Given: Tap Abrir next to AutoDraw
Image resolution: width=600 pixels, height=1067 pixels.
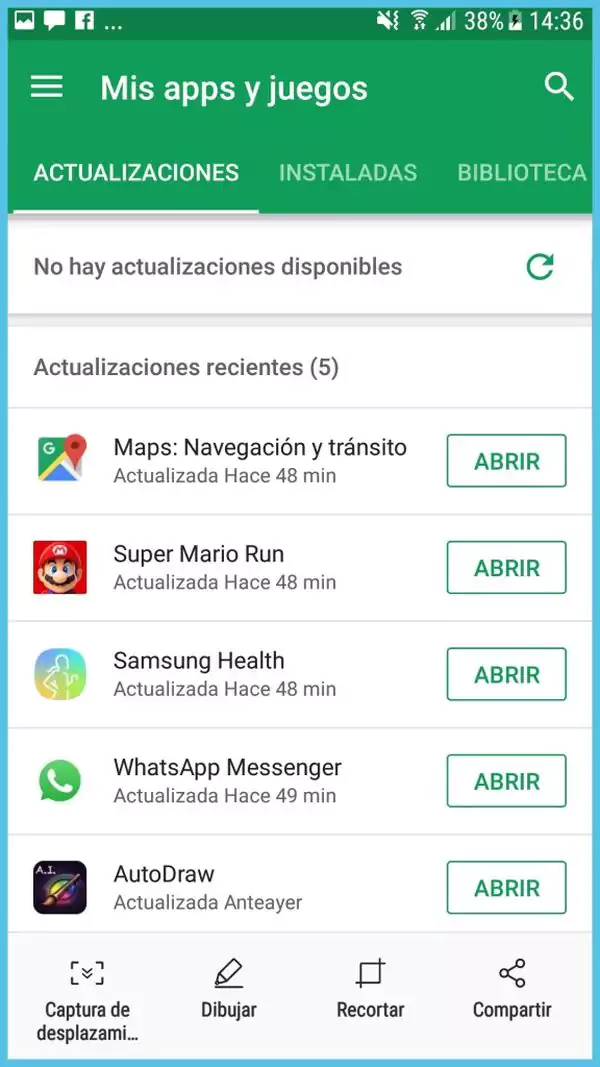Looking at the screenshot, I should (x=506, y=888).
